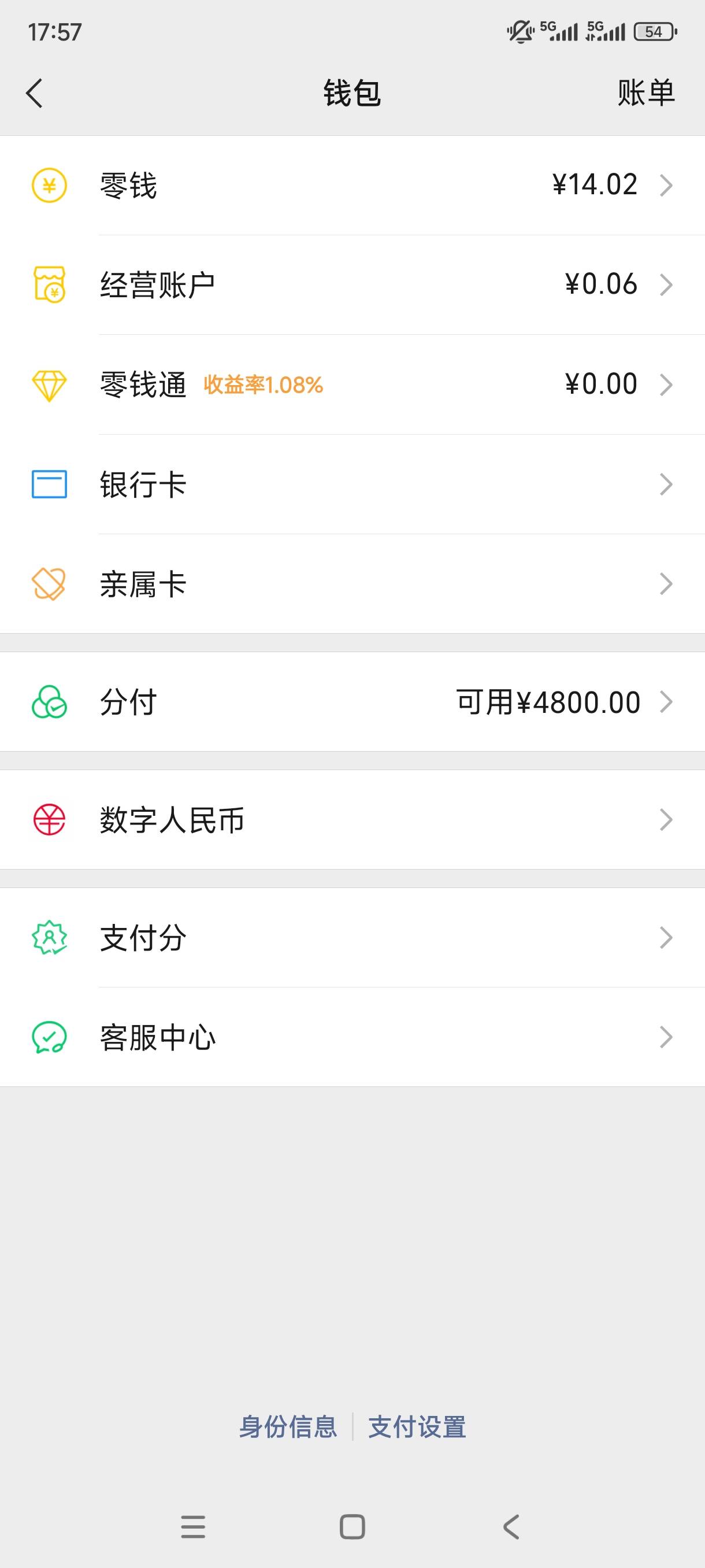Open the 支付设置 link
The width and height of the screenshot is (705, 1568).
417,1427
